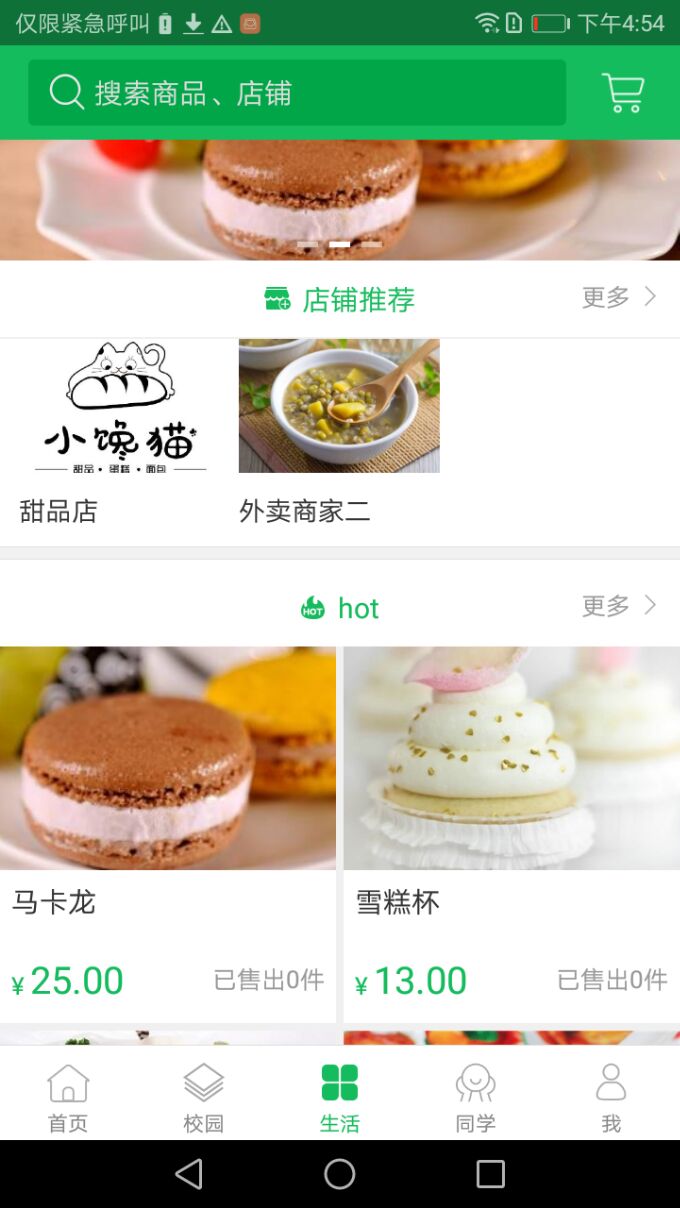Switch to the 校园 tab
The width and height of the screenshot is (680, 1208).
point(204,1097)
